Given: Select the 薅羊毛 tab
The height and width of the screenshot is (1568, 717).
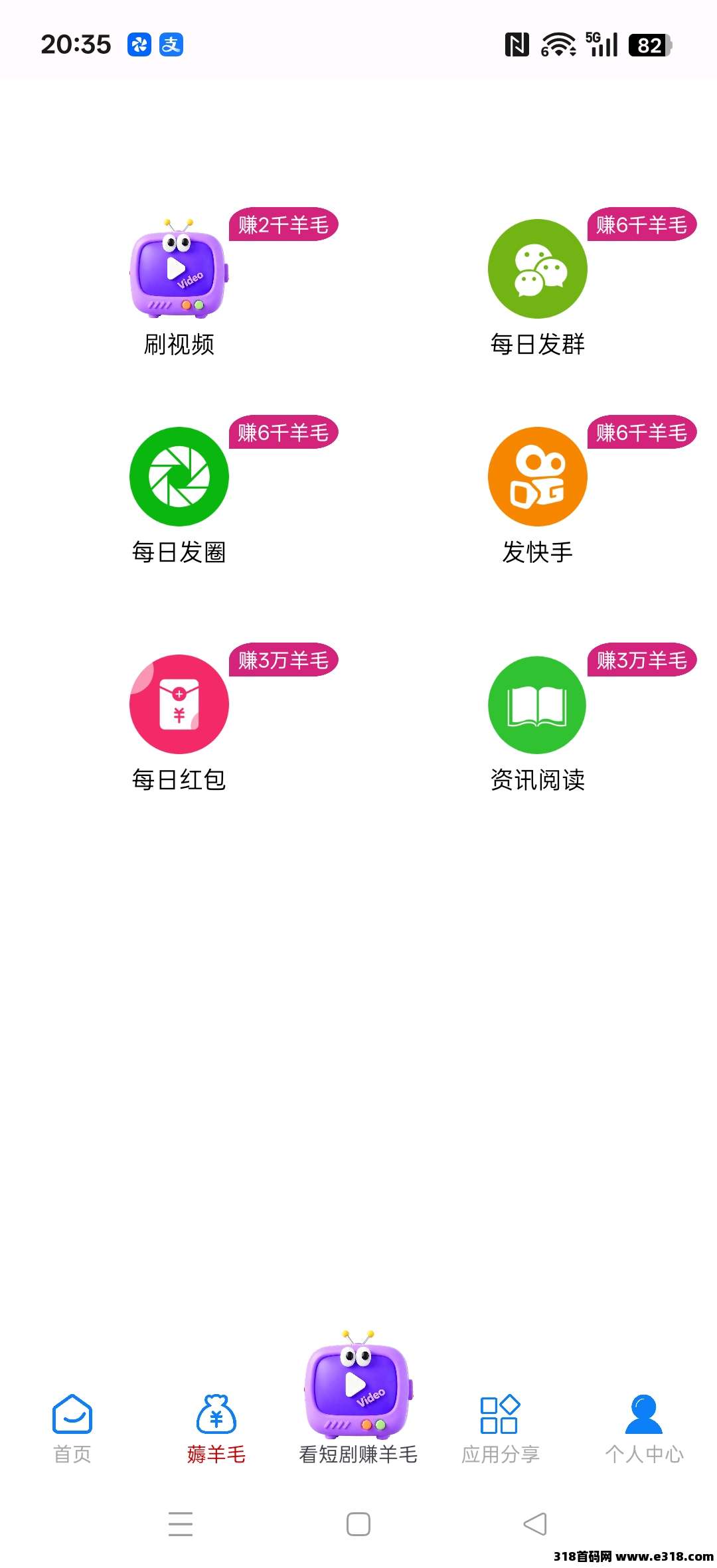Looking at the screenshot, I should (216, 1429).
